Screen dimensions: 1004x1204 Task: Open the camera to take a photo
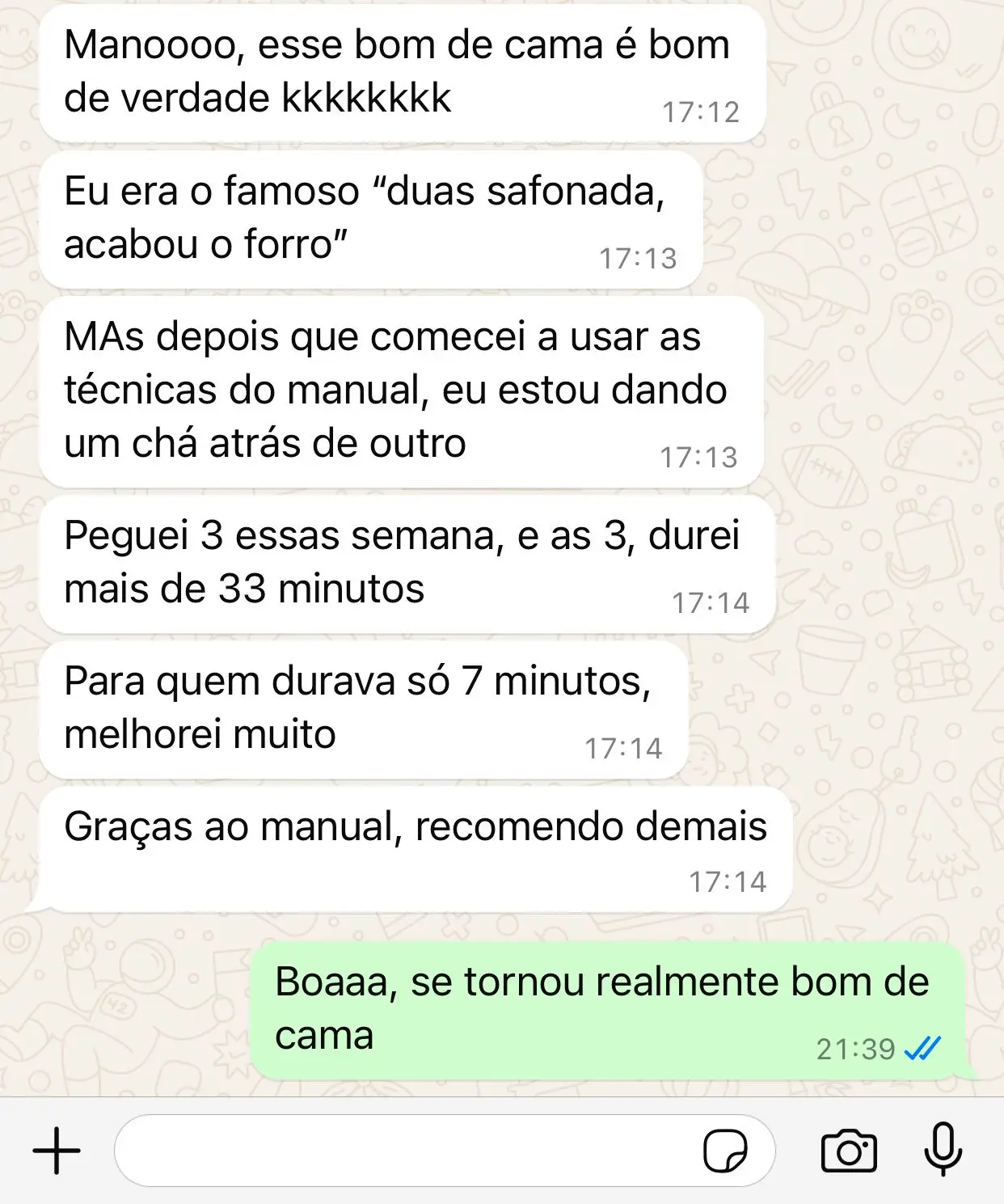pos(849,1151)
